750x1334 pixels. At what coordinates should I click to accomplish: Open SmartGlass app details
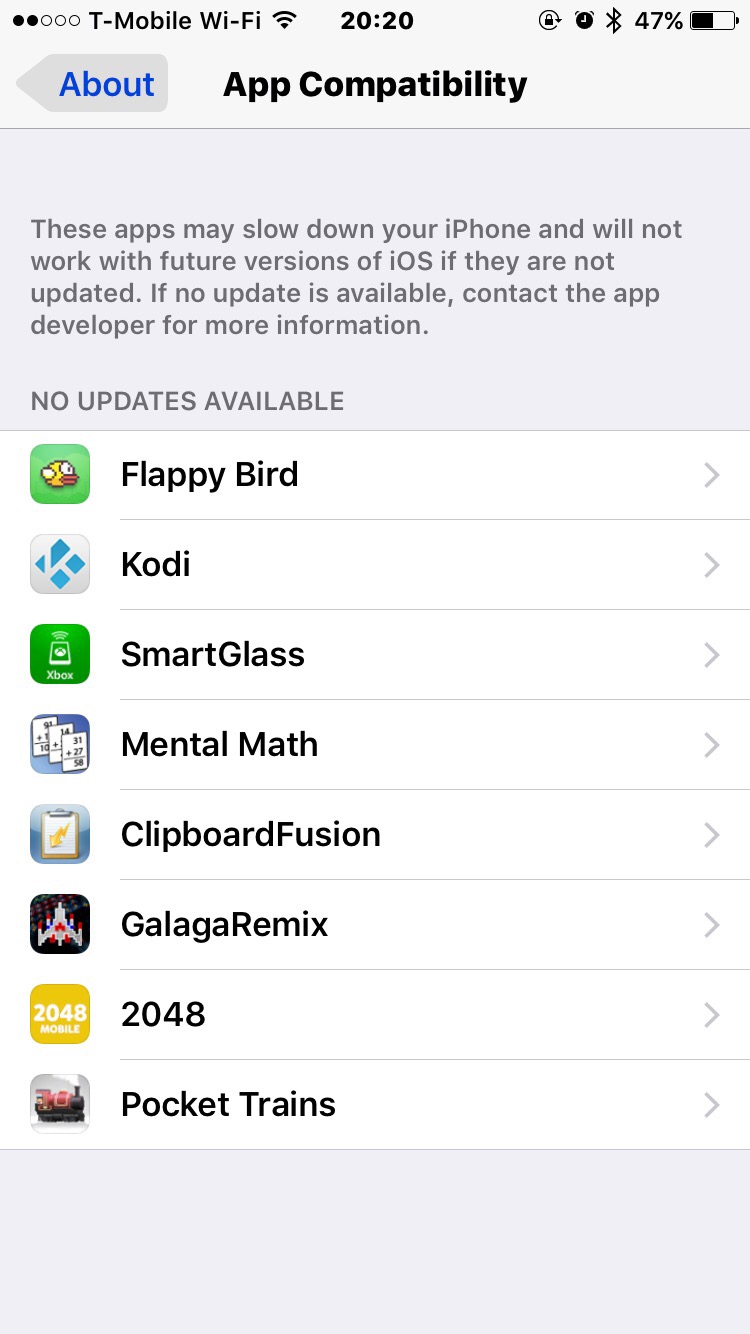point(375,655)
